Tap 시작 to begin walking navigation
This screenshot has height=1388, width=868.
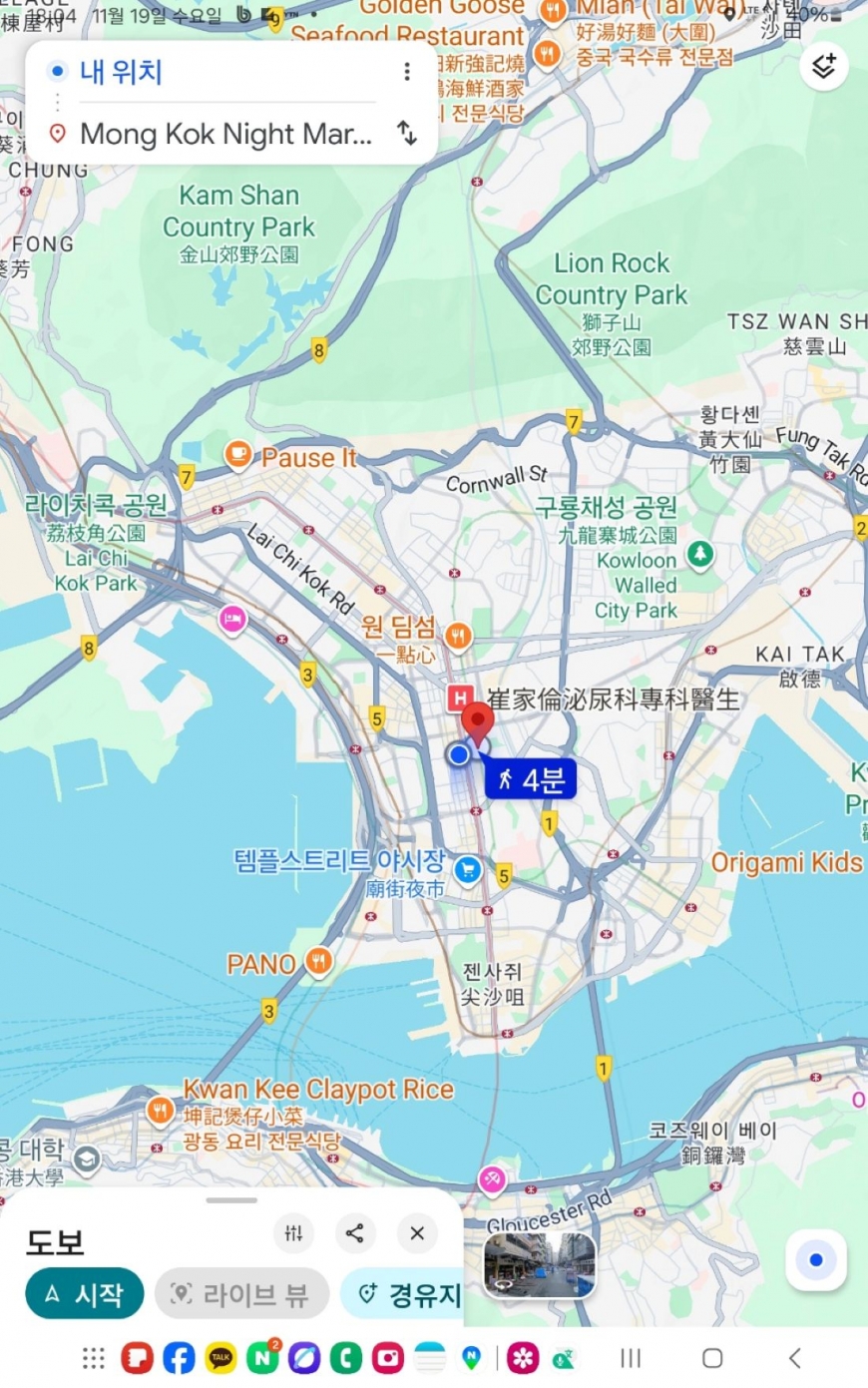85,1294
